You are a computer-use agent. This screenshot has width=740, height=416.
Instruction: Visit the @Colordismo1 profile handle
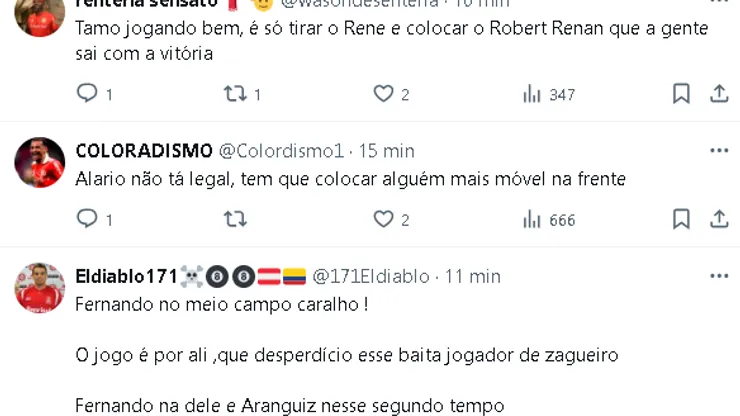pos(281,151)
